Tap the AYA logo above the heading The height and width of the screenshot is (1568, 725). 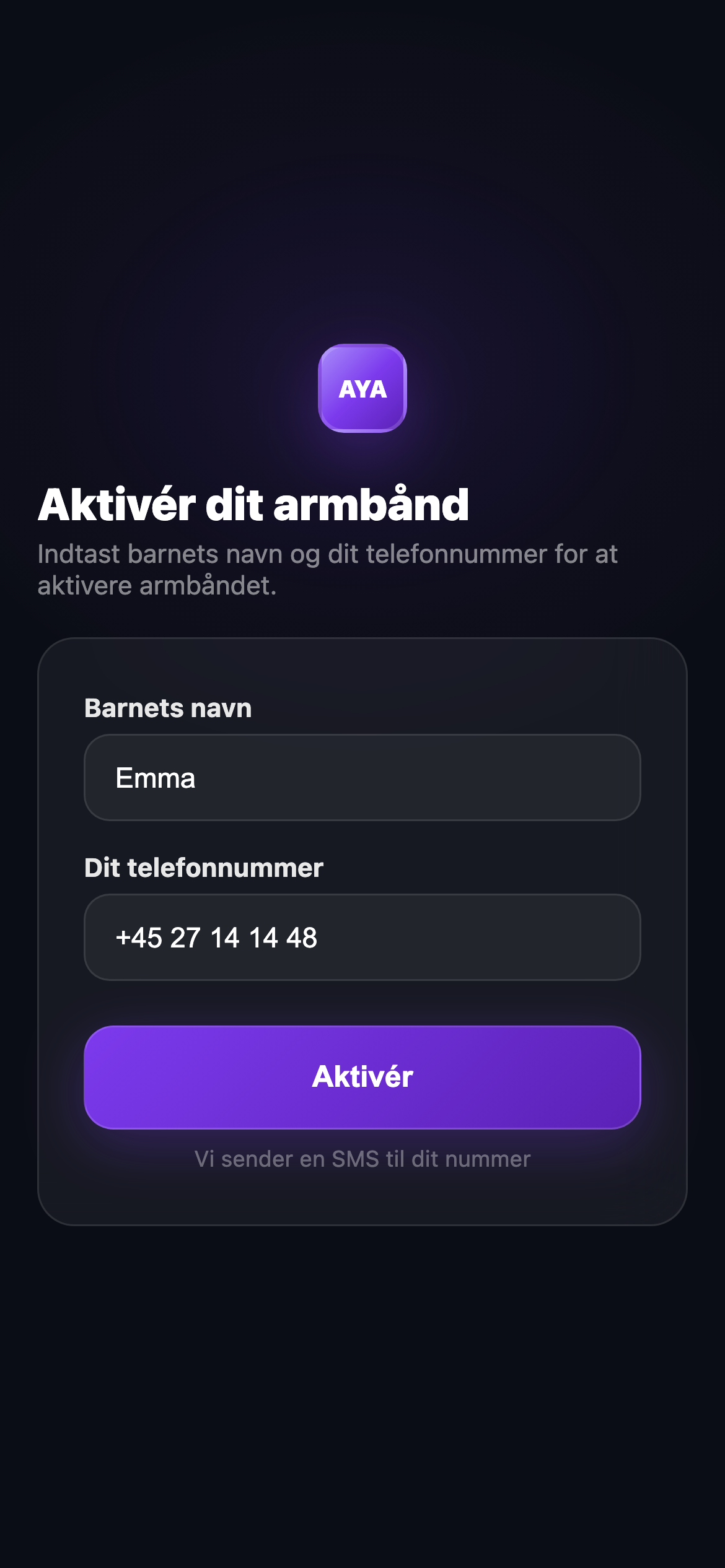(362, 390)
